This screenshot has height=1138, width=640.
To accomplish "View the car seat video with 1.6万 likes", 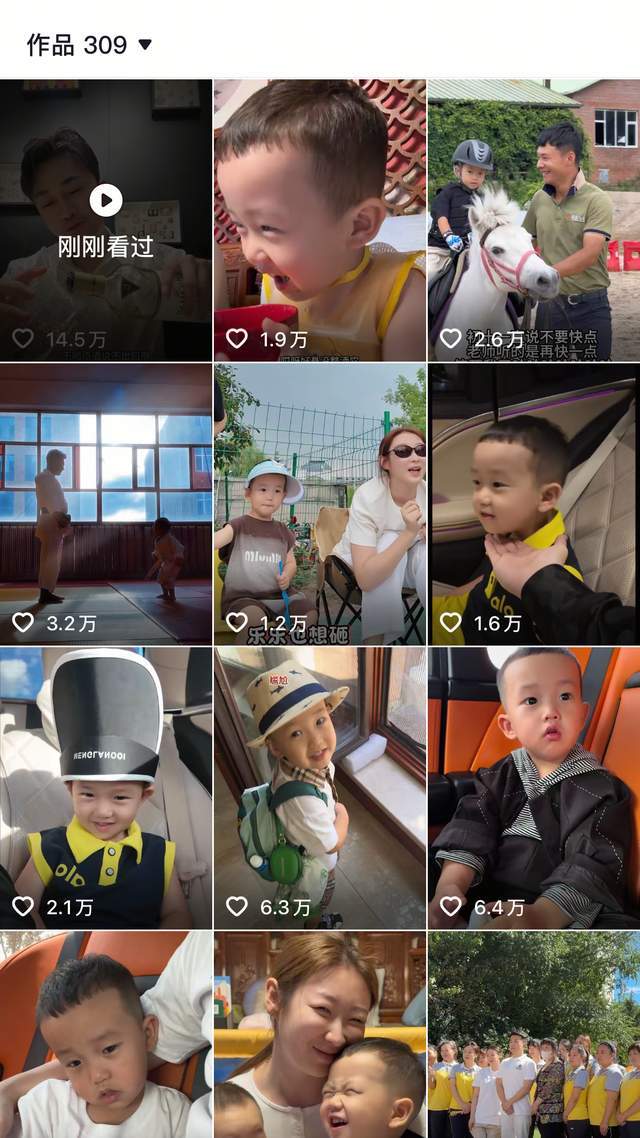I will (x=534, y=504).
